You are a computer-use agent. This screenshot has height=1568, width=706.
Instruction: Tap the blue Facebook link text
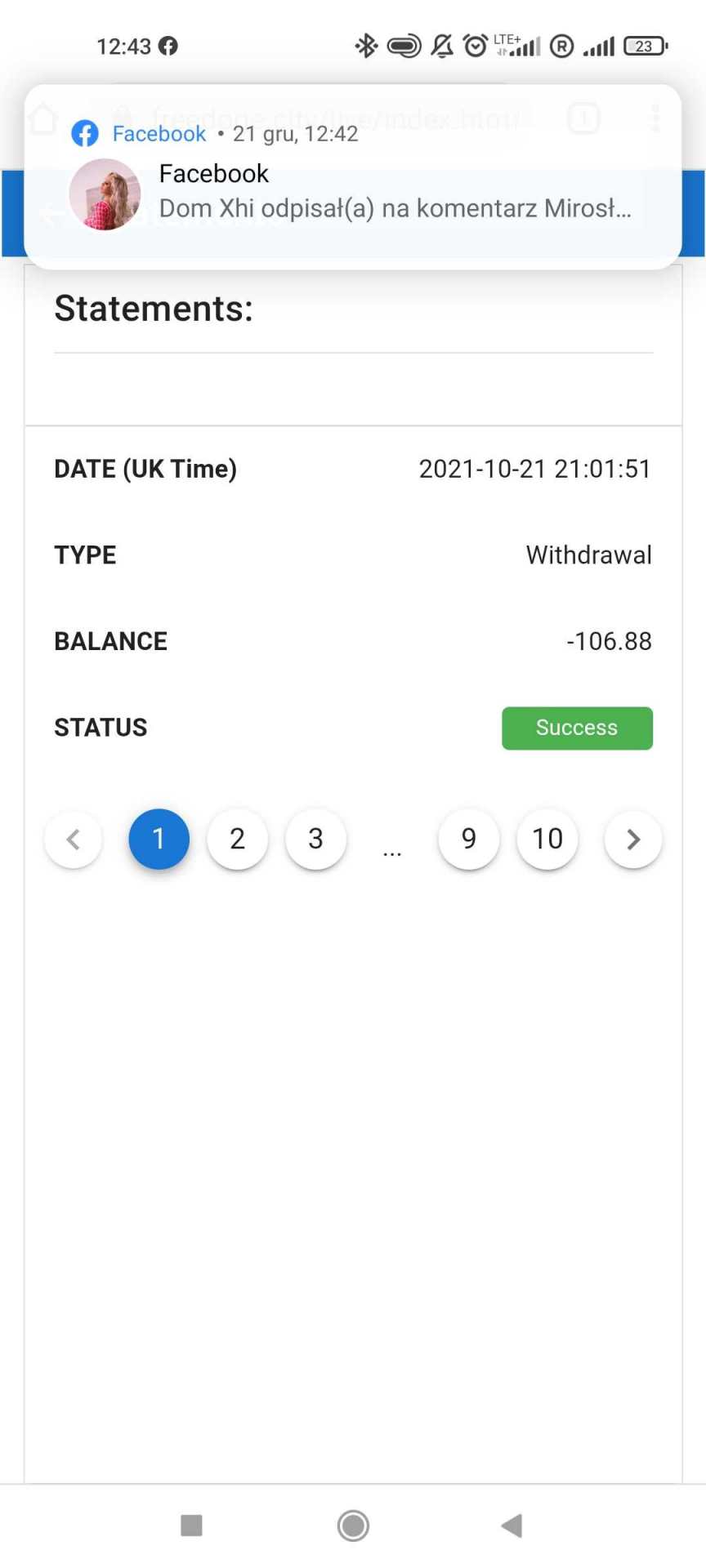click(x=159, y=133)
